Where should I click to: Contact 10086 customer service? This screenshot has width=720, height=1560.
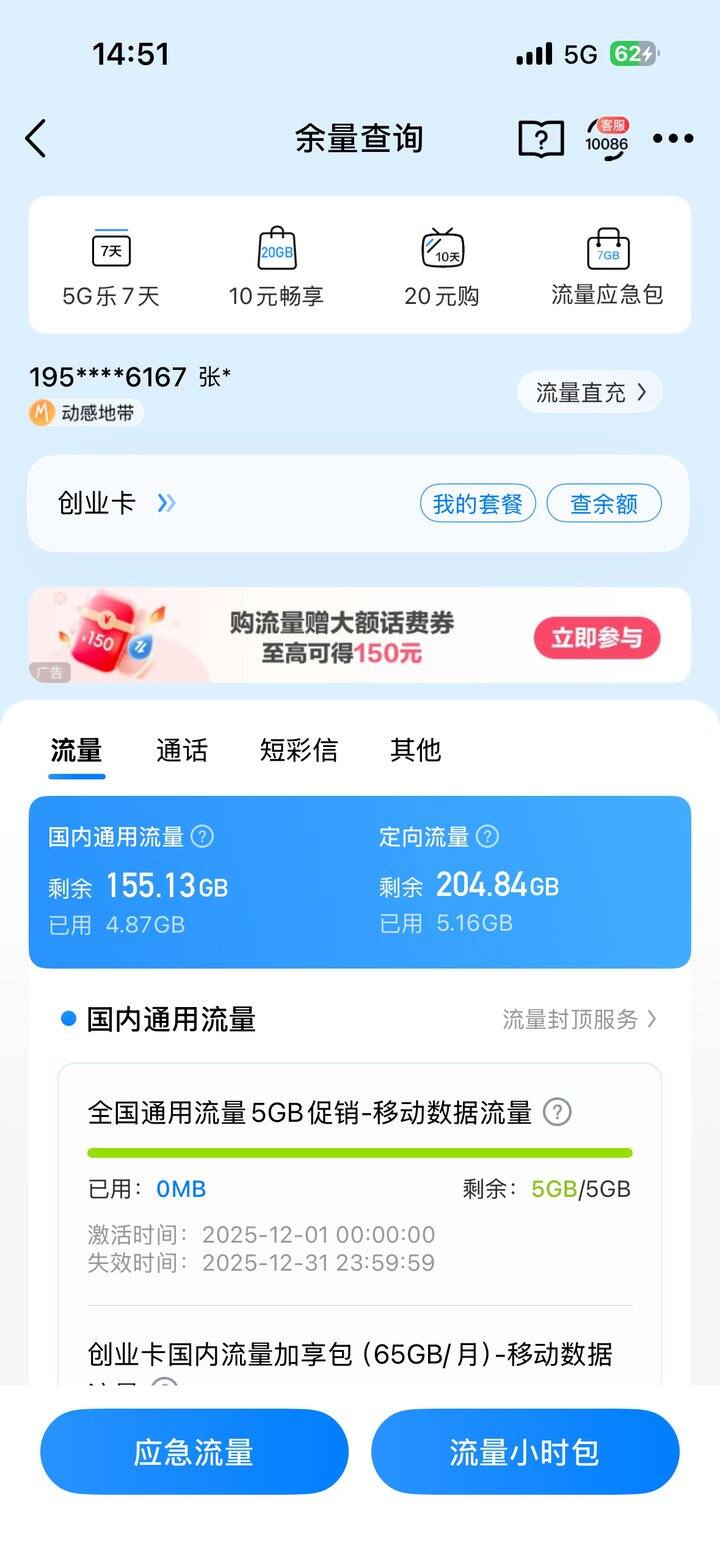point(607,138)
